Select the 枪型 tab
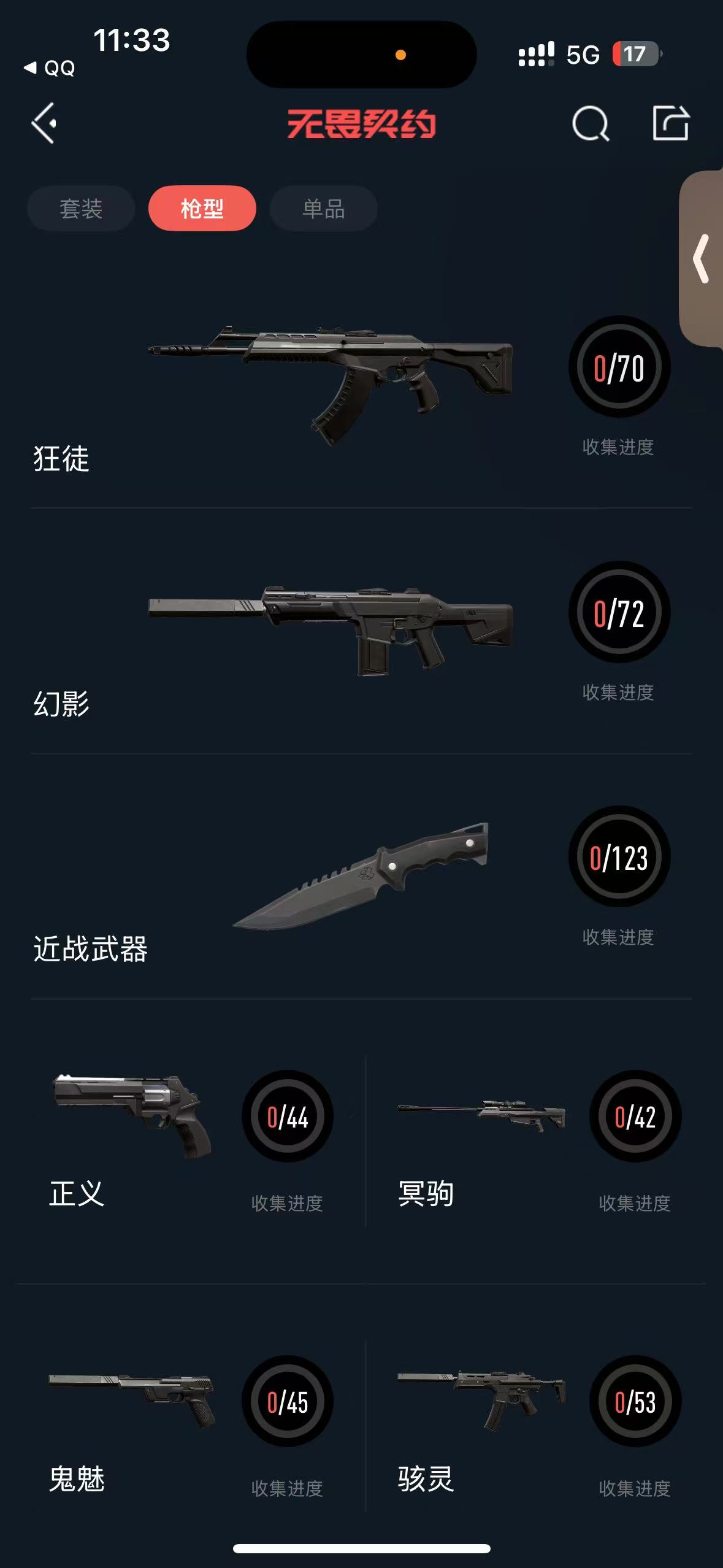723x1568 pixels. pyautogui.click(x=202, y=209)
